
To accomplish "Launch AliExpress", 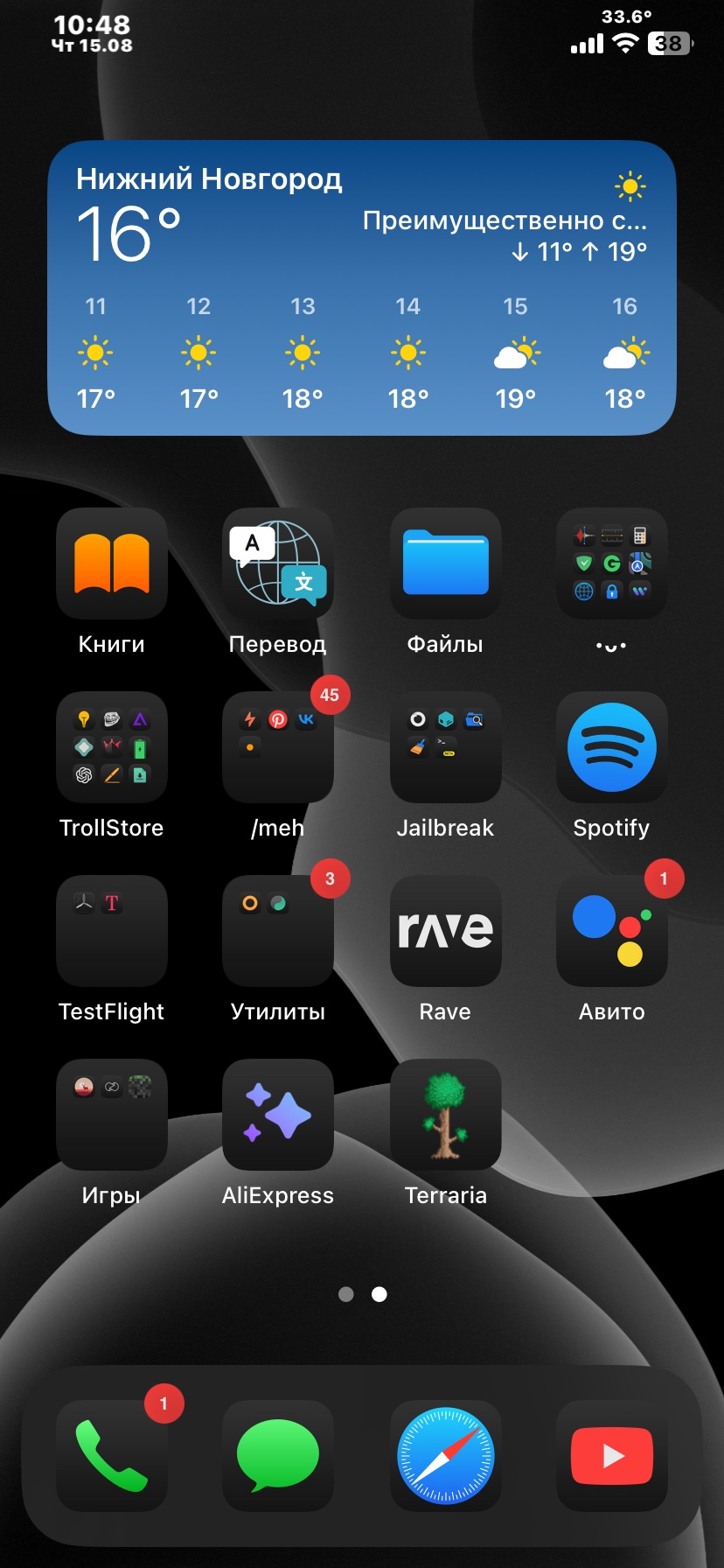I will [278, 1115].
